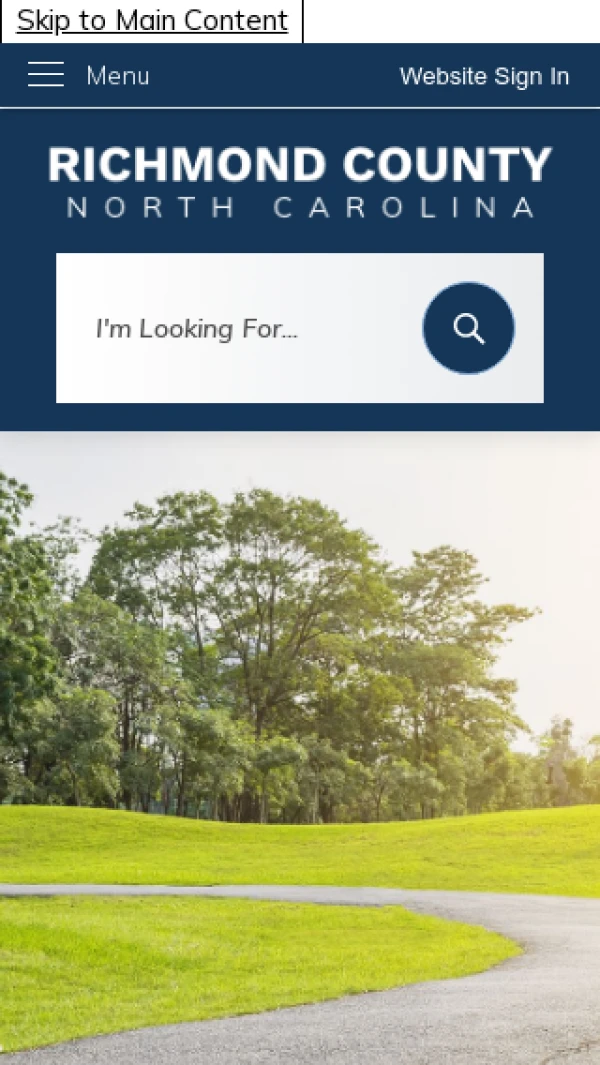Tap the magnifying glass search button
Image resolution: width=600 pixels, height=1065 pixels.
click(468, 328)
